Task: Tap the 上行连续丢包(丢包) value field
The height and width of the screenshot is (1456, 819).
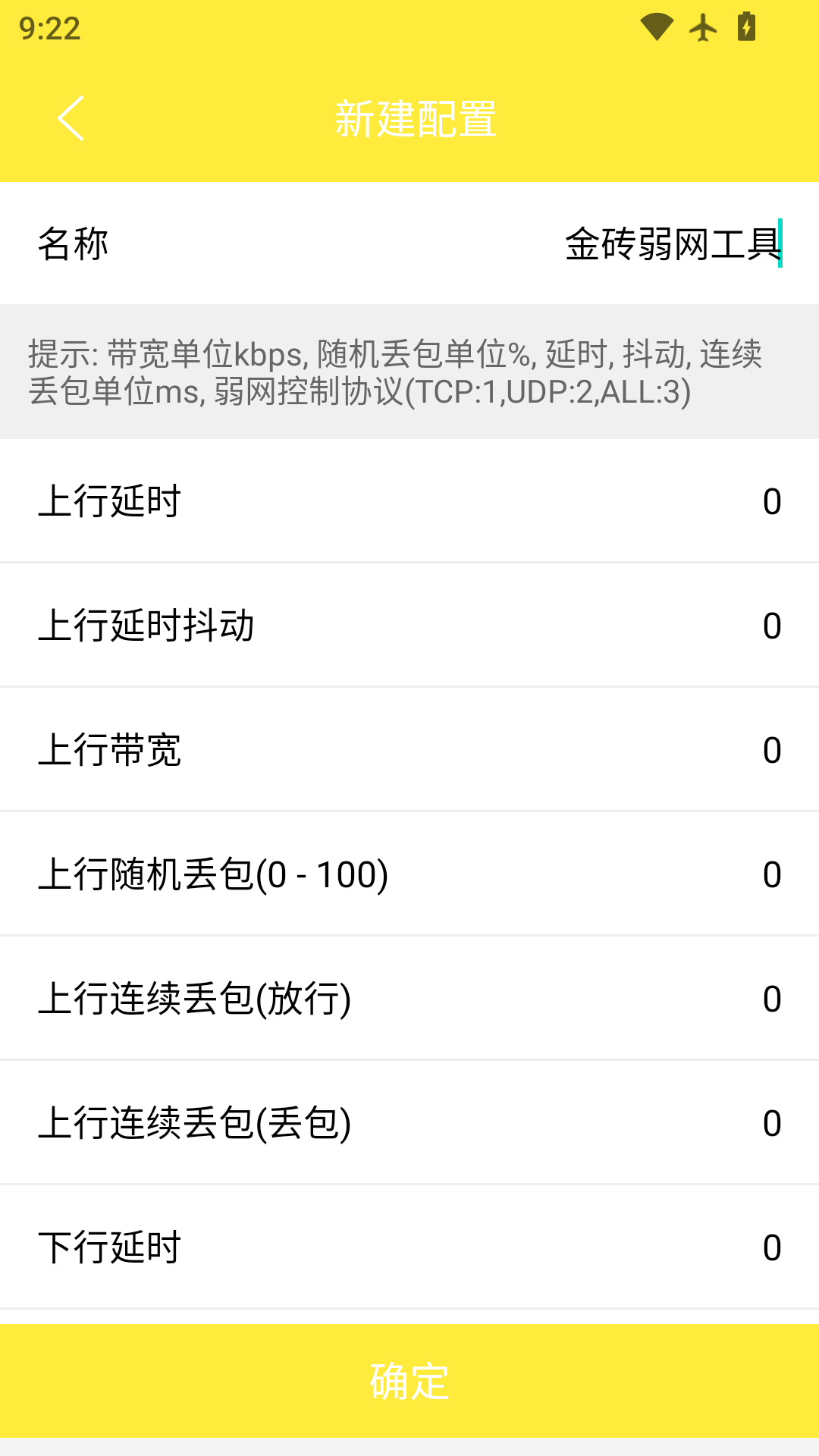Action: (771, 1123)
